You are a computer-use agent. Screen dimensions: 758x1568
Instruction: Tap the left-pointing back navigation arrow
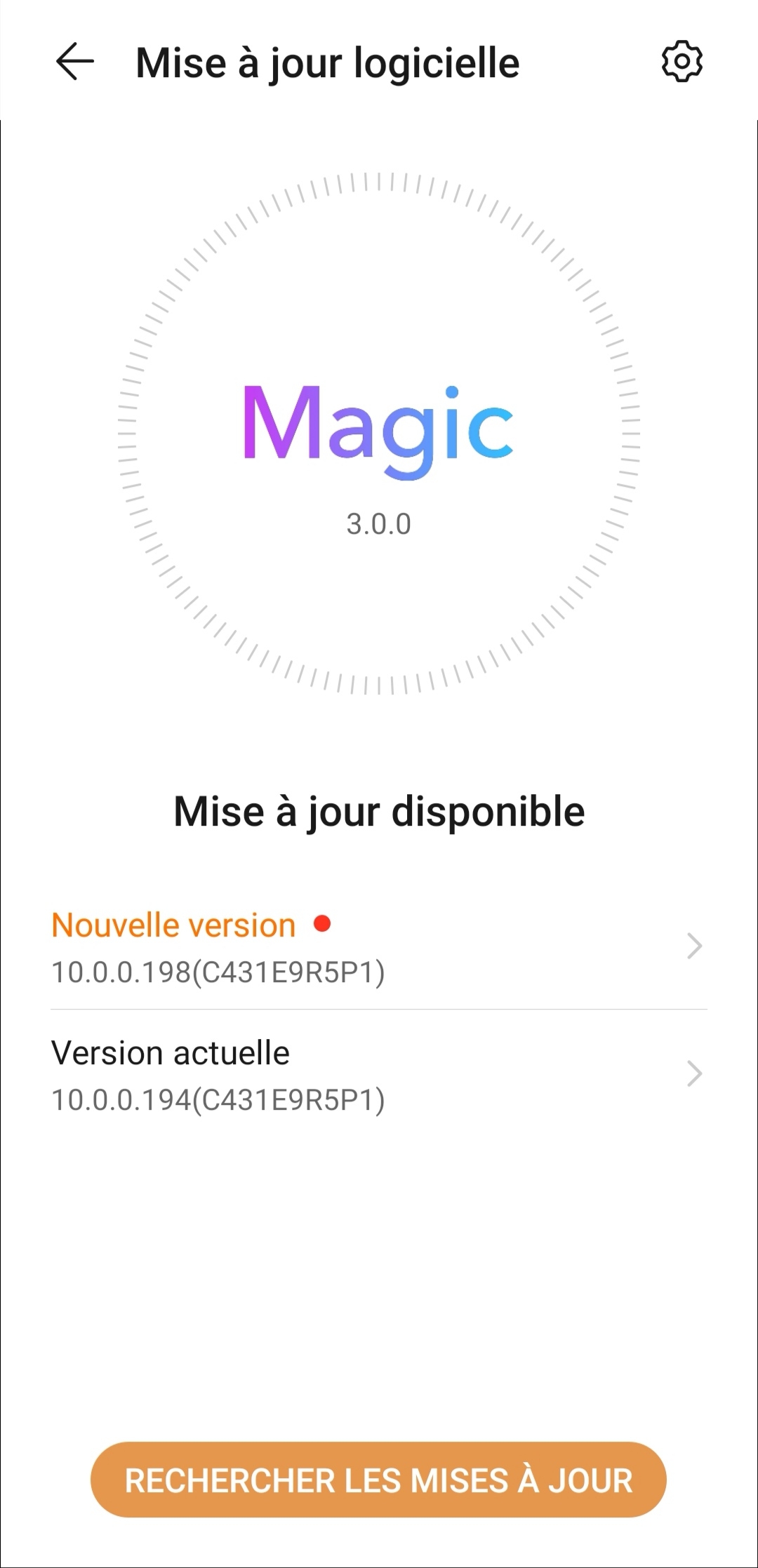coord(74,62)
